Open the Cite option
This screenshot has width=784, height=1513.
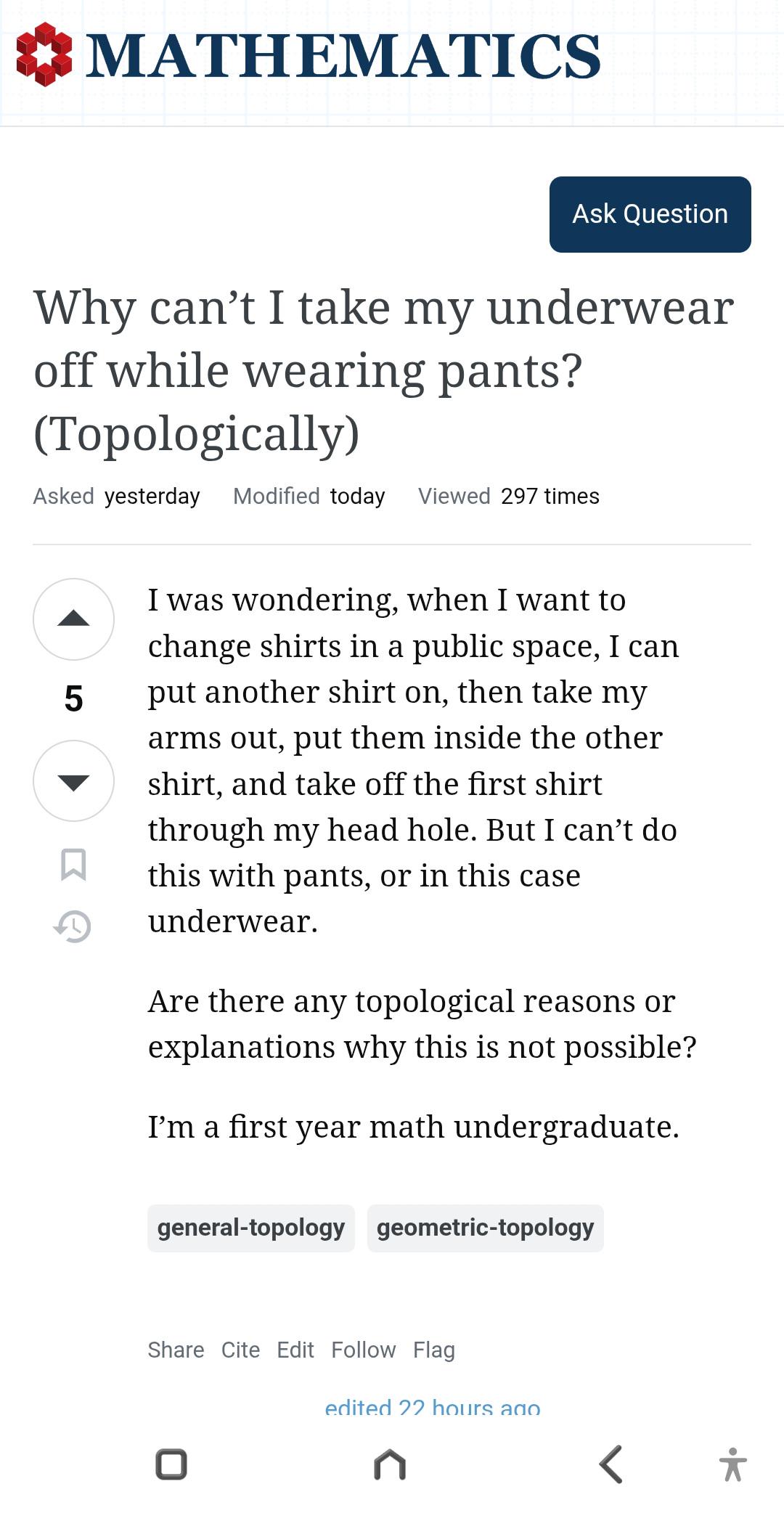click(240, 1350)
